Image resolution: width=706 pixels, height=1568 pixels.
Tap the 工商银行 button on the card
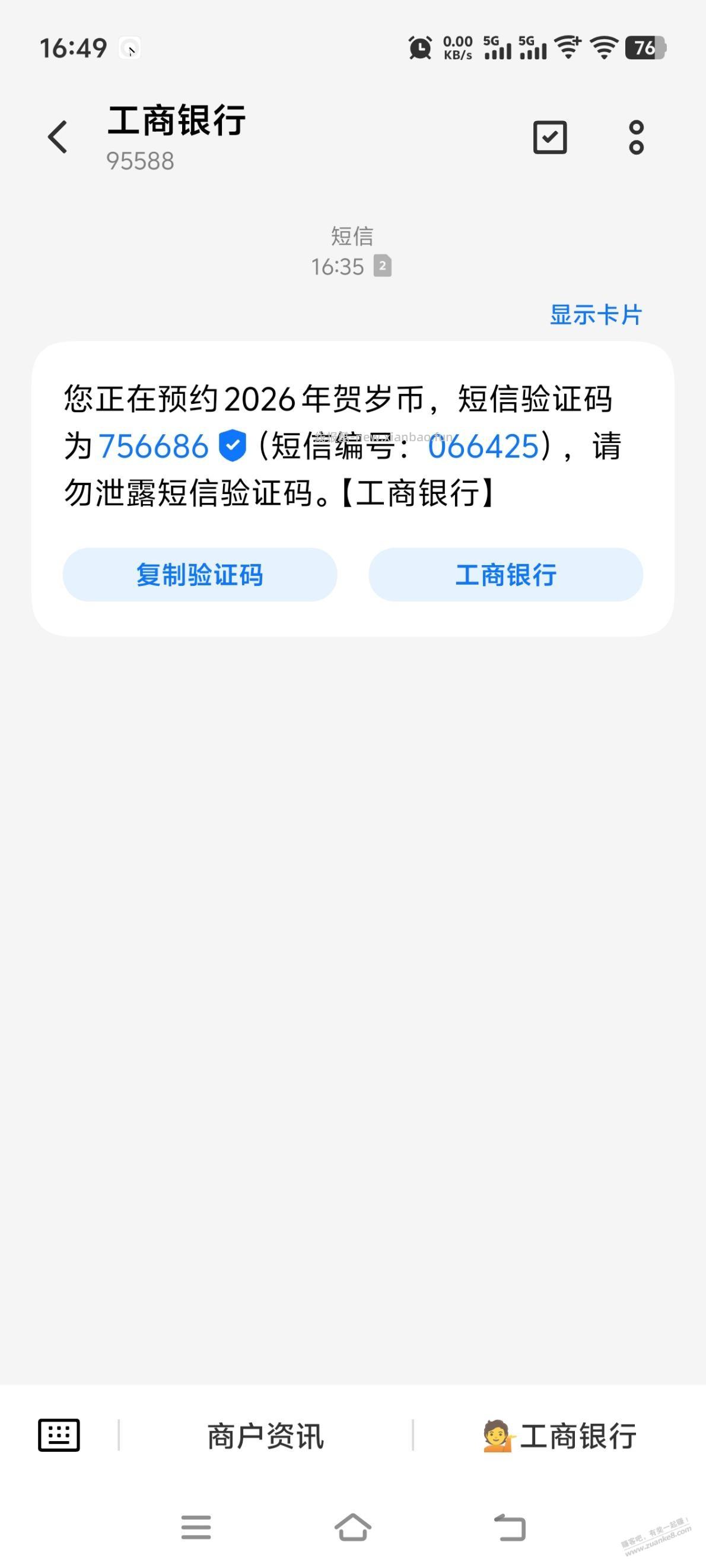coord(507,575)
